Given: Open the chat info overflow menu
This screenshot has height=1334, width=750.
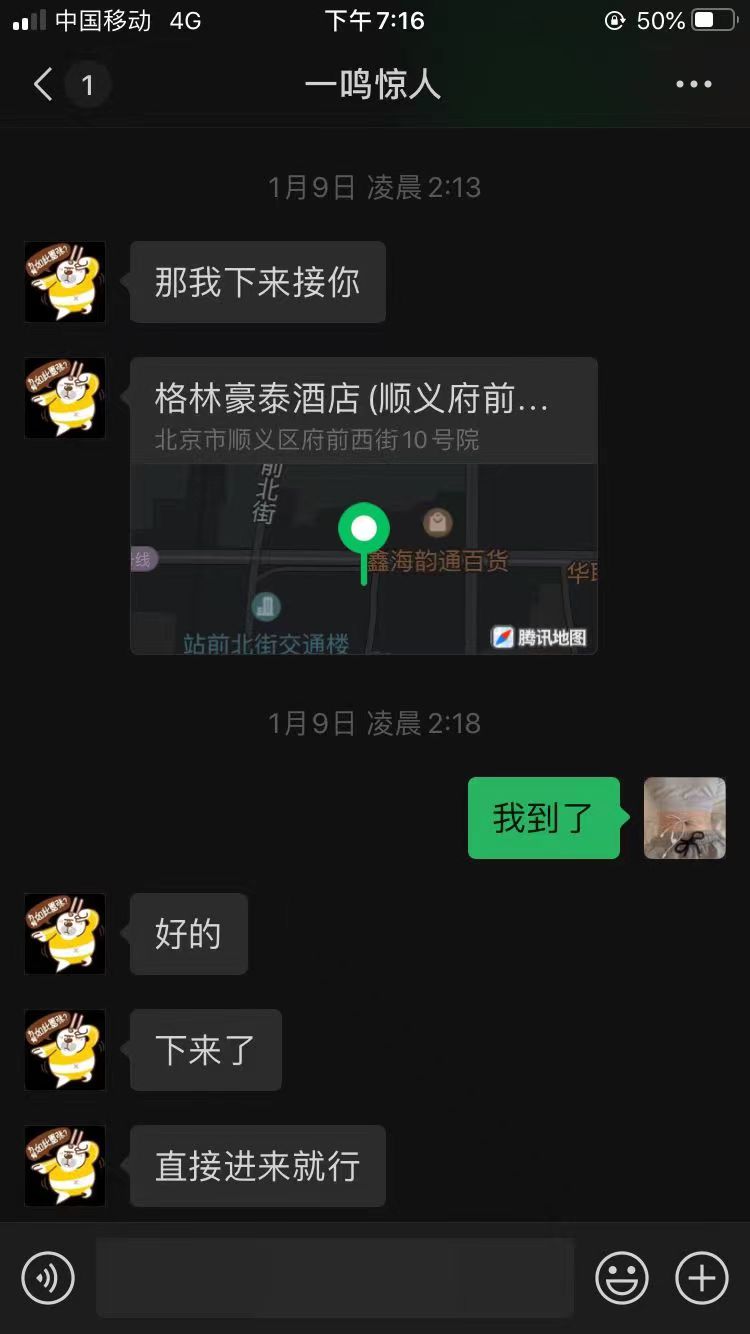Looking at the screenshot, I should click(693, 85).
